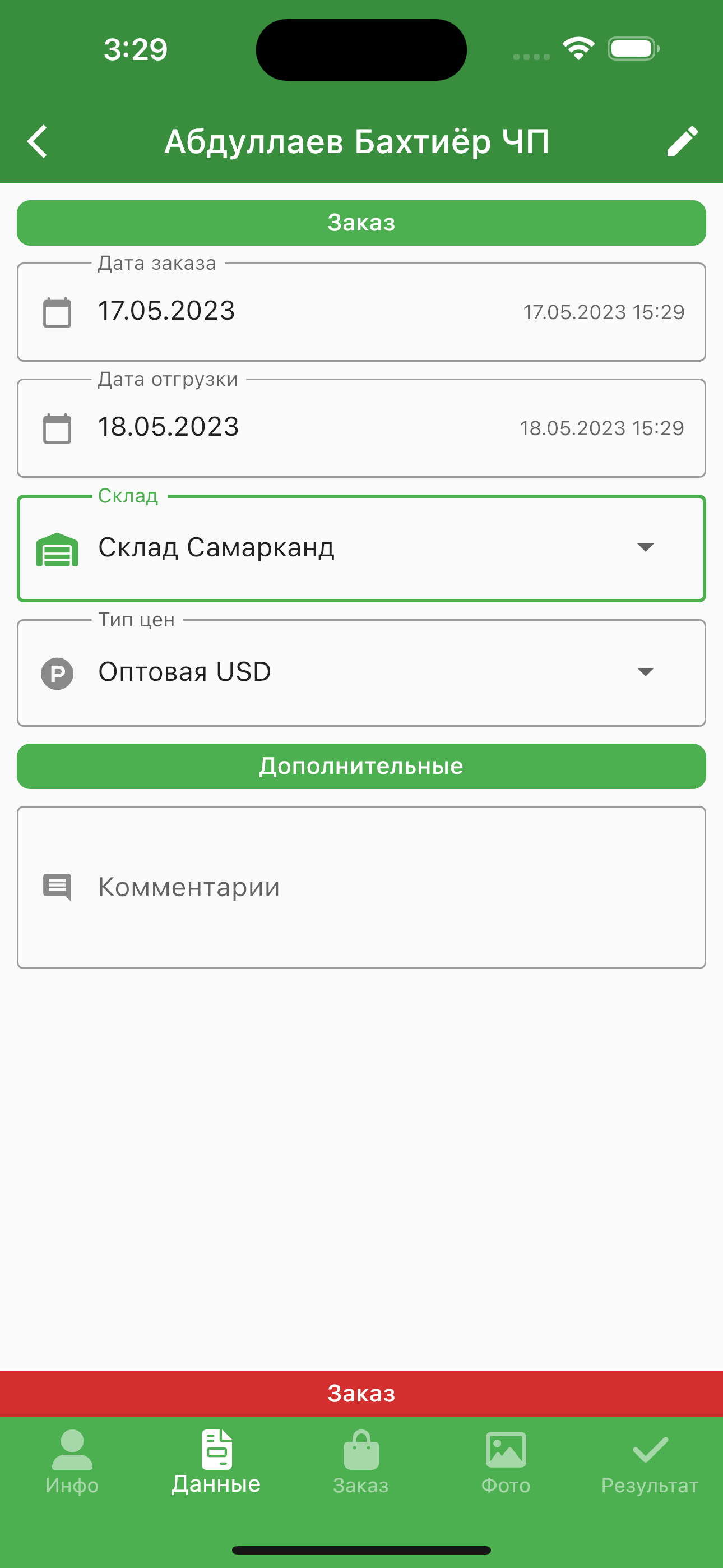Go back using the header arrow
The height and width of the screenshot is (1568, 723).
[x=38, y=141]
